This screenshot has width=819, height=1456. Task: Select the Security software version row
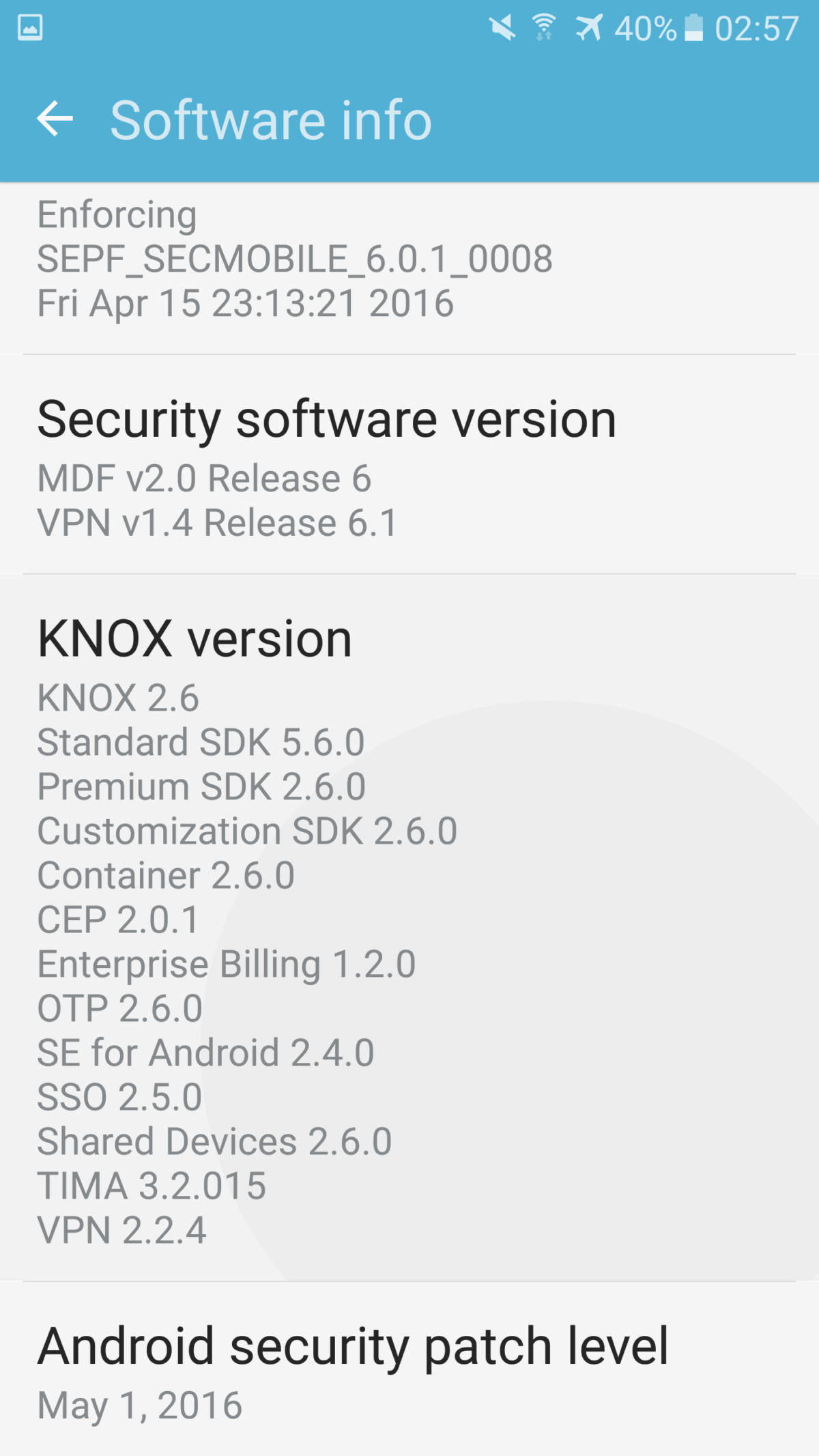coord(409,464)
